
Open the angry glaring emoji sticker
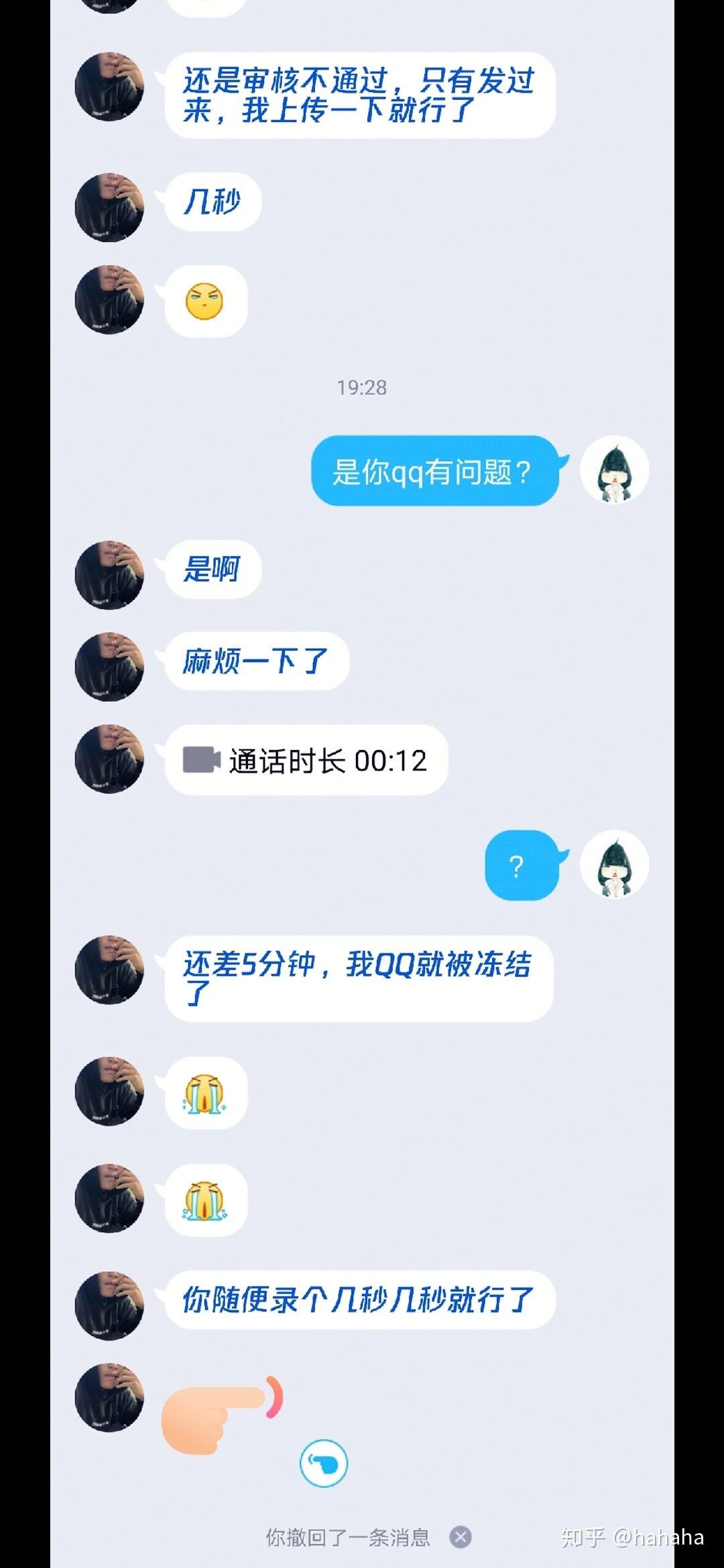tap(205, 301)
